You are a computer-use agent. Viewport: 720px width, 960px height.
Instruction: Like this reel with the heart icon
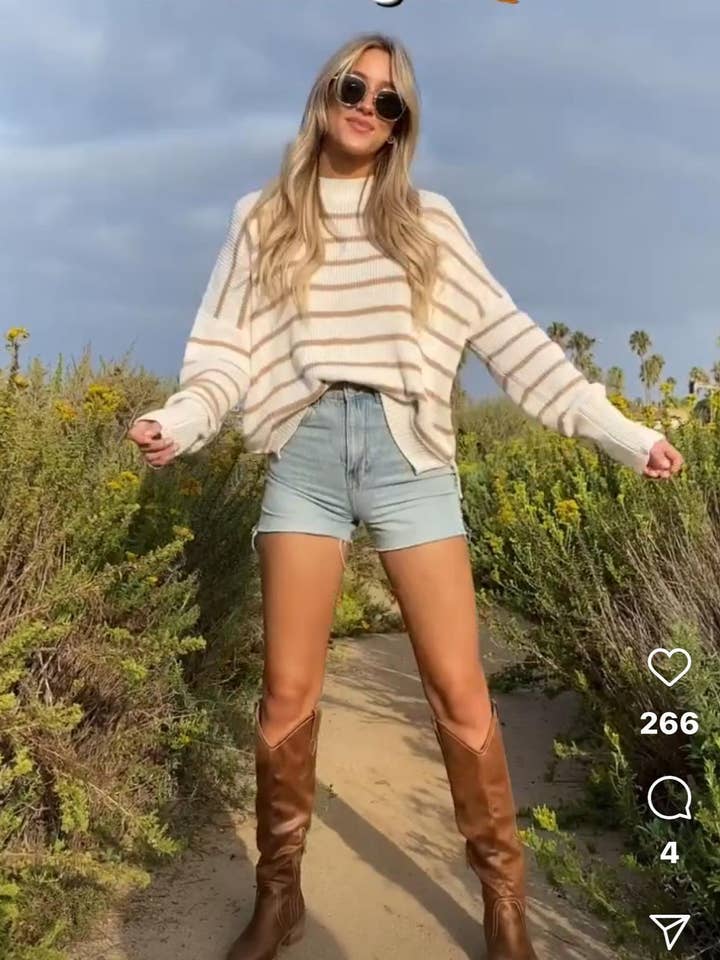pyautogui.click(x=669, y=667)
